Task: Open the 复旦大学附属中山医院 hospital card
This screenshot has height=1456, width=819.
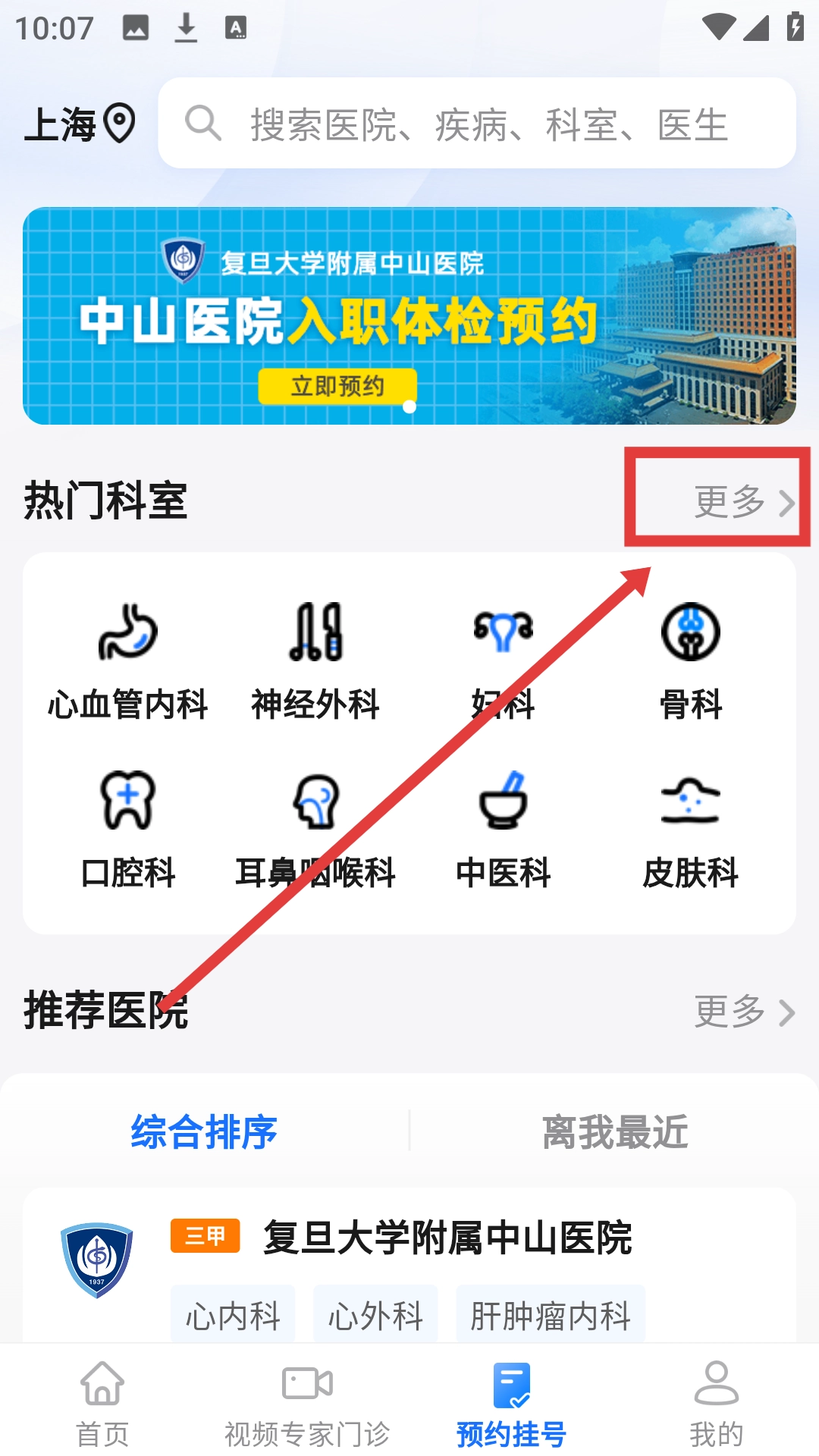Action: pyautogui.click(x=409, y=1265)
